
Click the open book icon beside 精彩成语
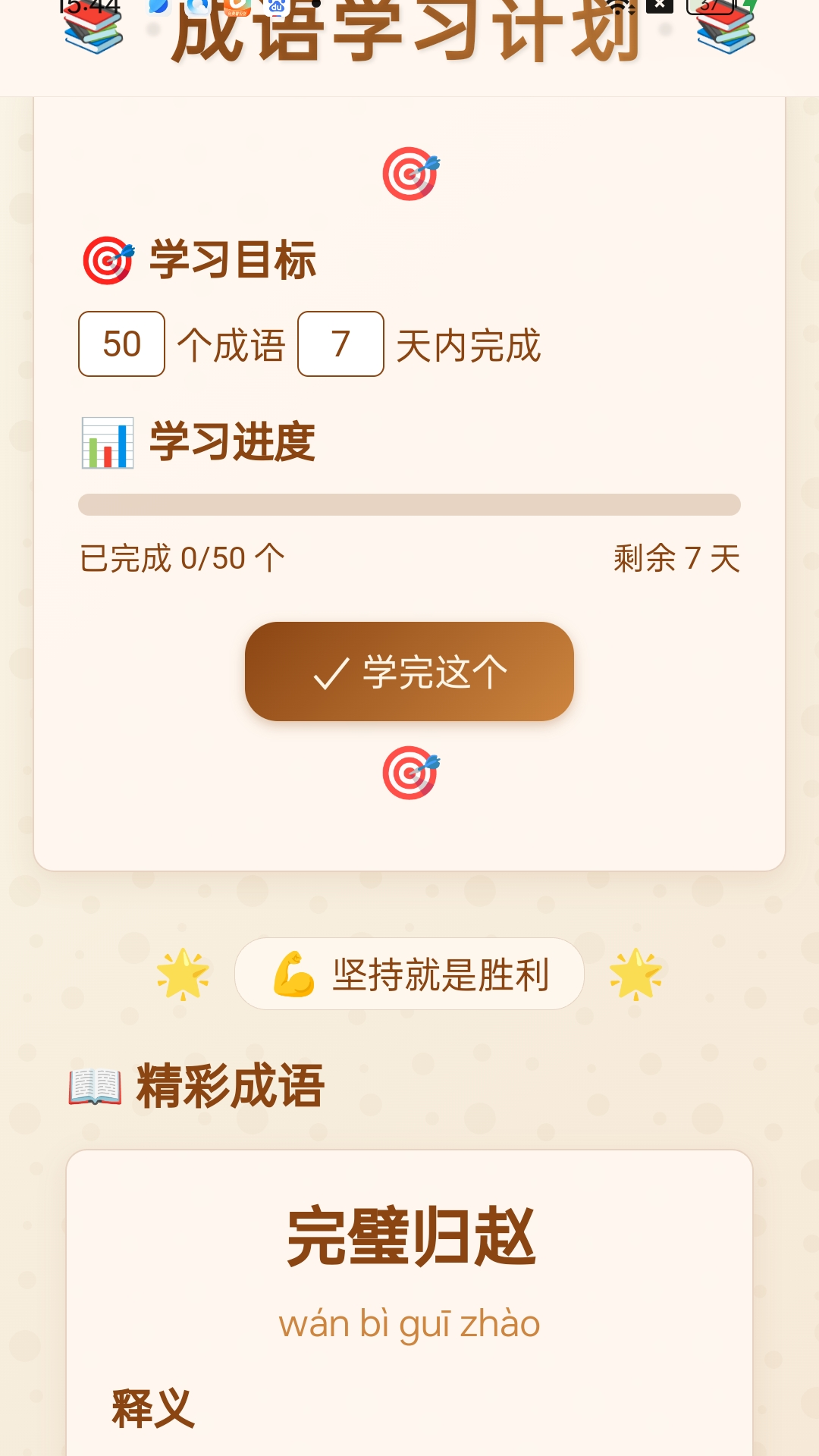point(94,1086)
